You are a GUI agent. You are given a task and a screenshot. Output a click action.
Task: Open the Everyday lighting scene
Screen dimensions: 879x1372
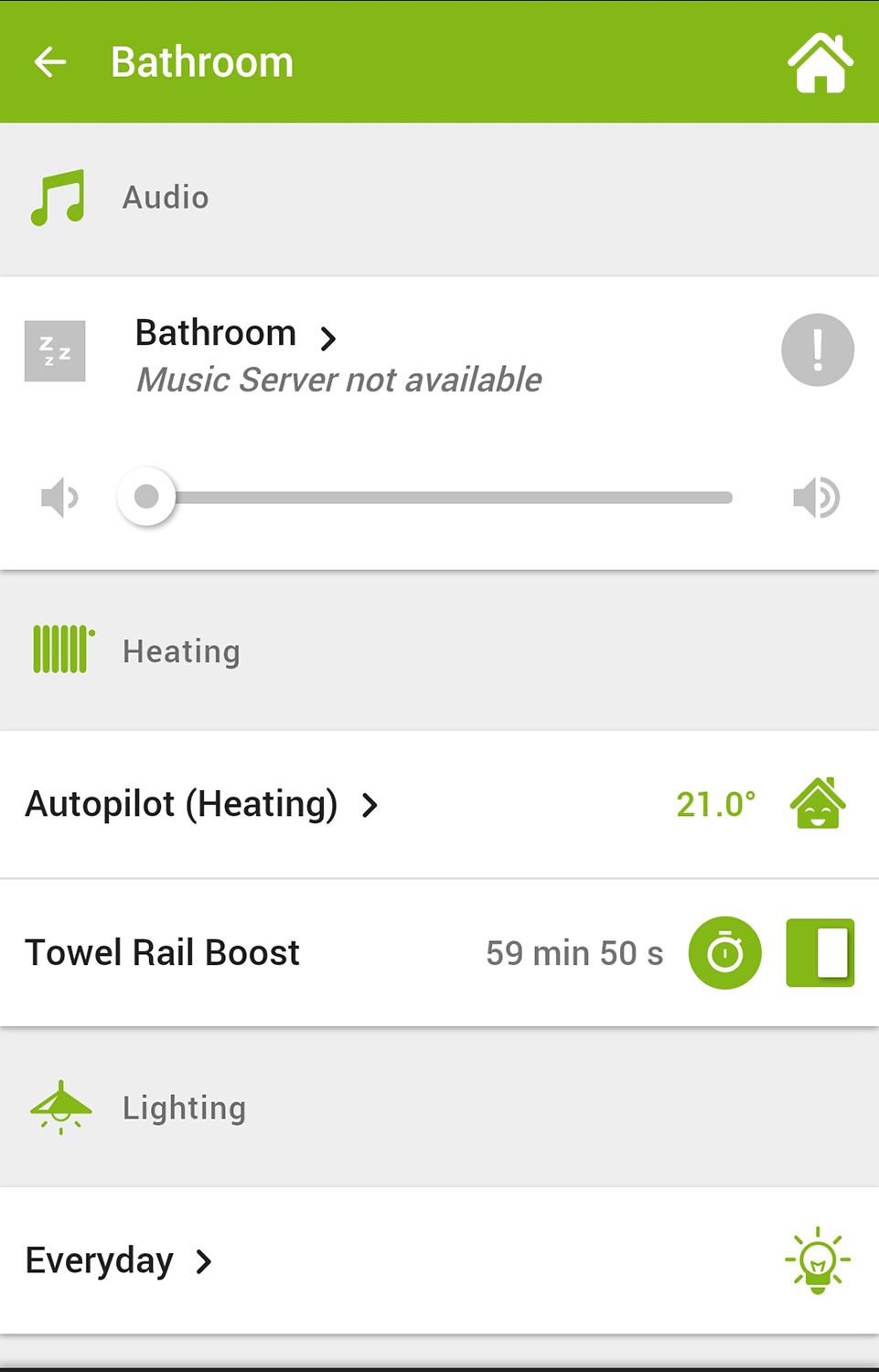[119, 1261]
